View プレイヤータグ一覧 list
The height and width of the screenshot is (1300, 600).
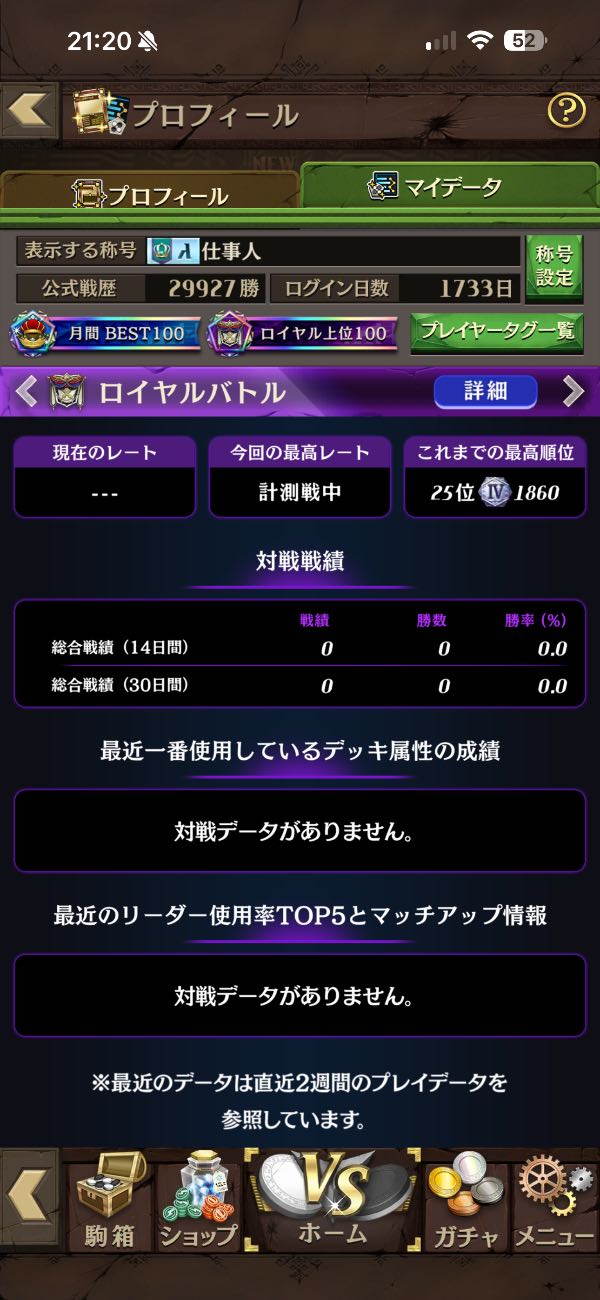[x=497, y=331]
